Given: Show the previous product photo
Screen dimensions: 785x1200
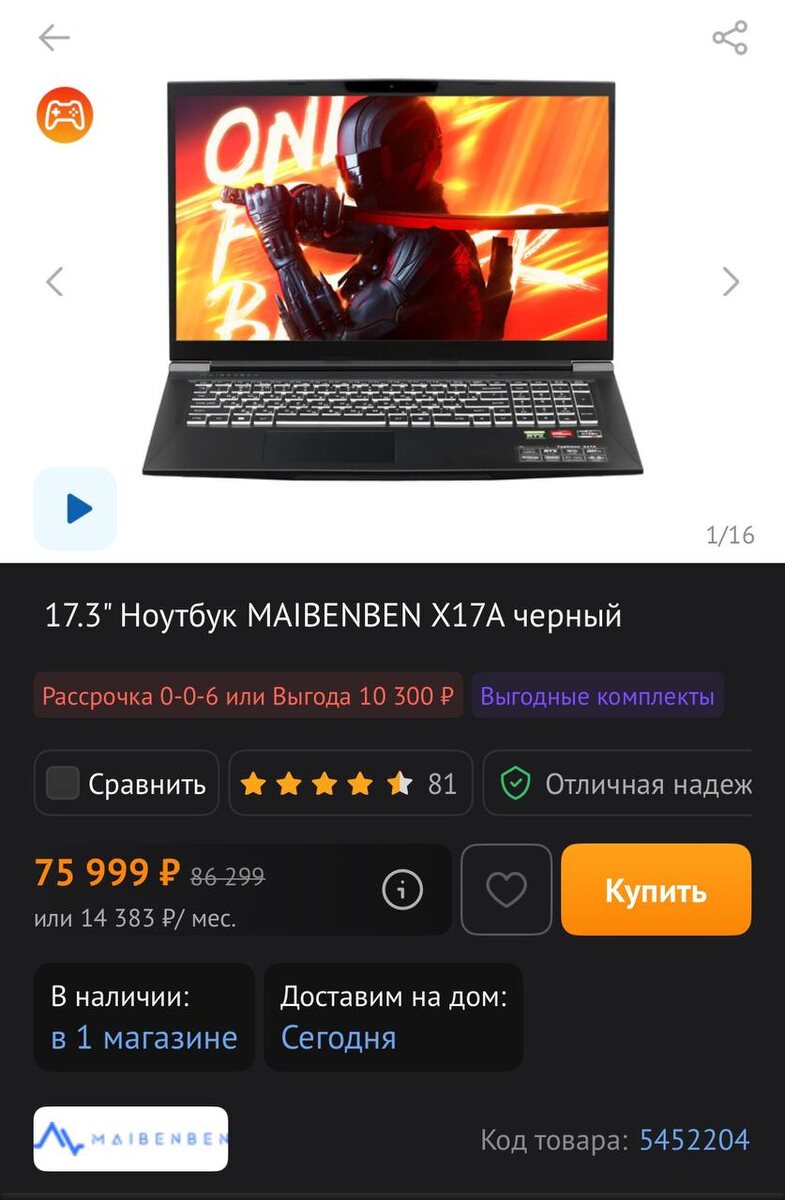Looking at the screenshot, I should pos(55,282).
